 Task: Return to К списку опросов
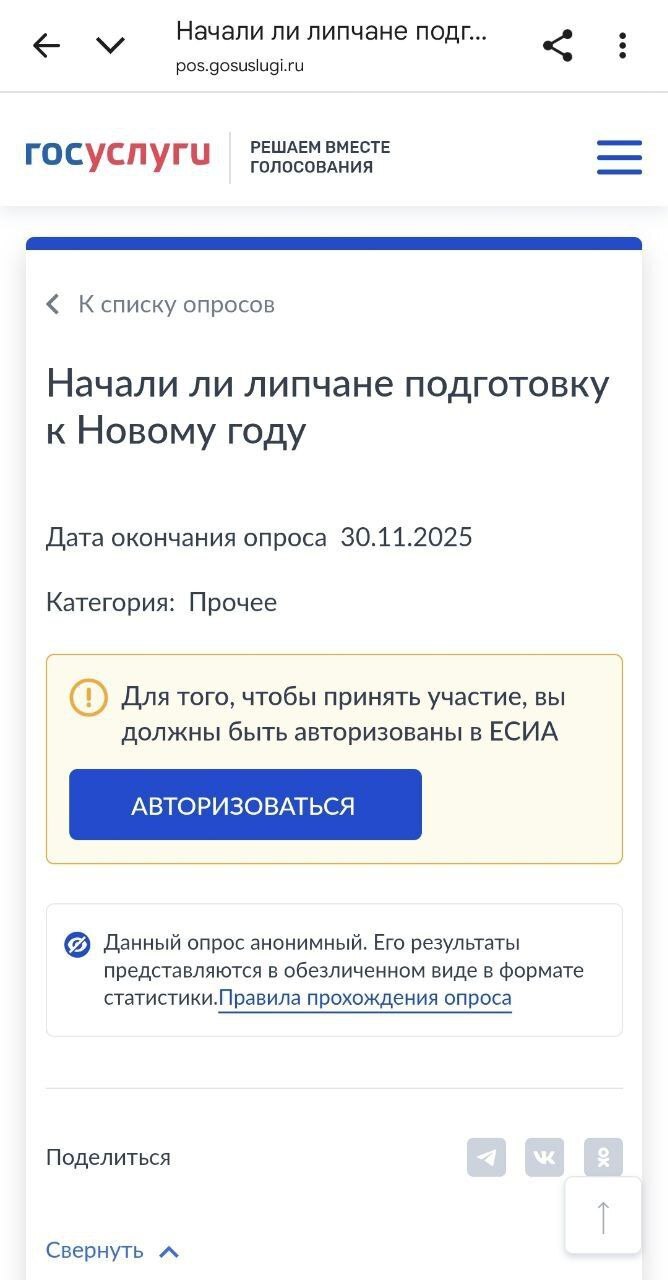click(161, 304)
